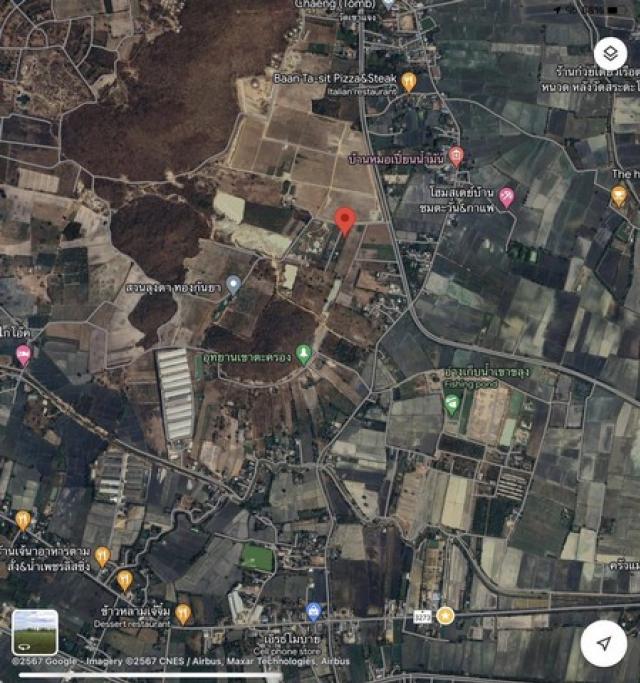This screenshot has height=683, width=640.
Task: Tap the red dropped pin
Action: [x=345, y=221]
